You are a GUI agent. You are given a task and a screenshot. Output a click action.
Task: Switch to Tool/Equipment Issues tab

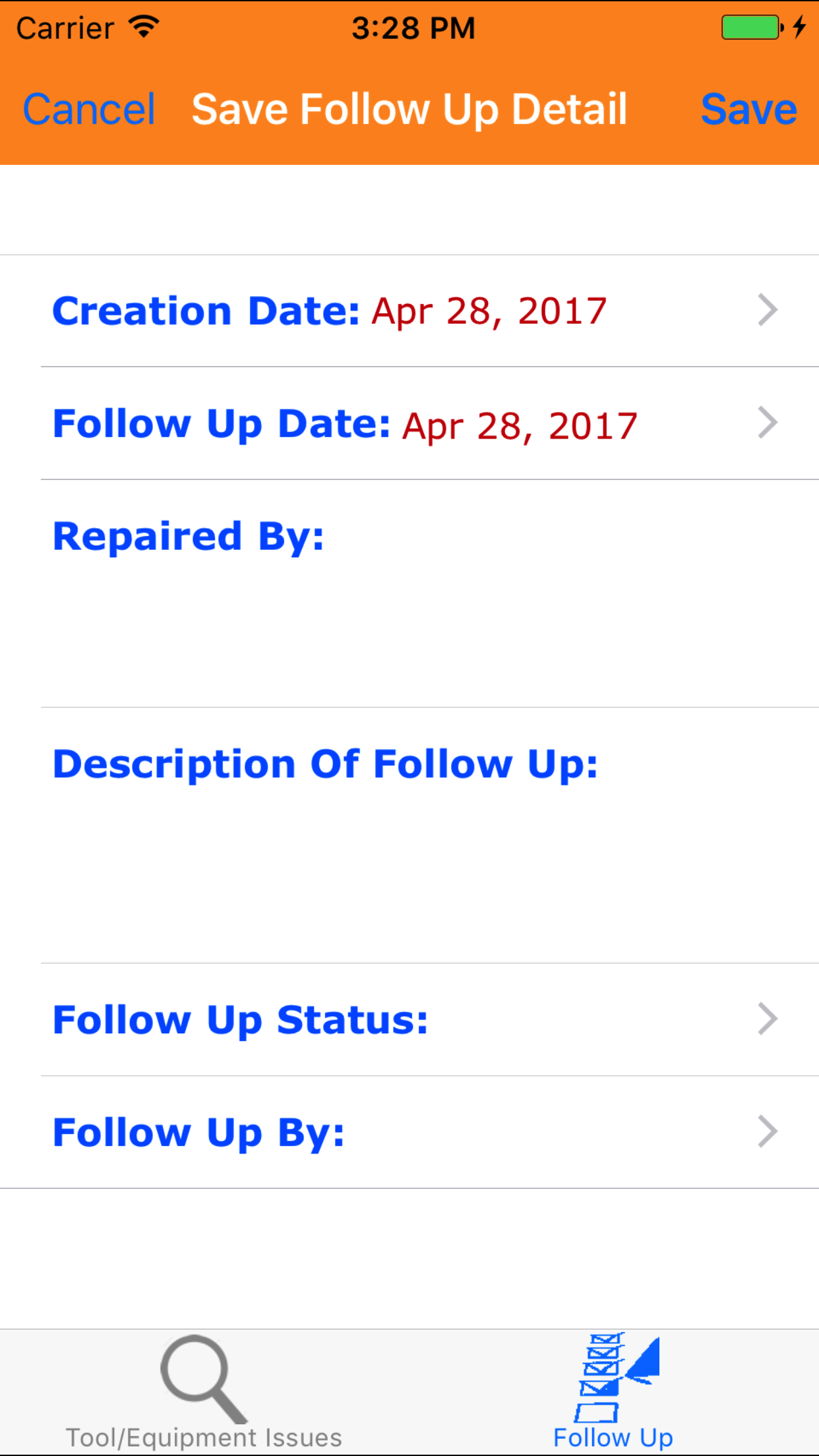pos(204,1393)
